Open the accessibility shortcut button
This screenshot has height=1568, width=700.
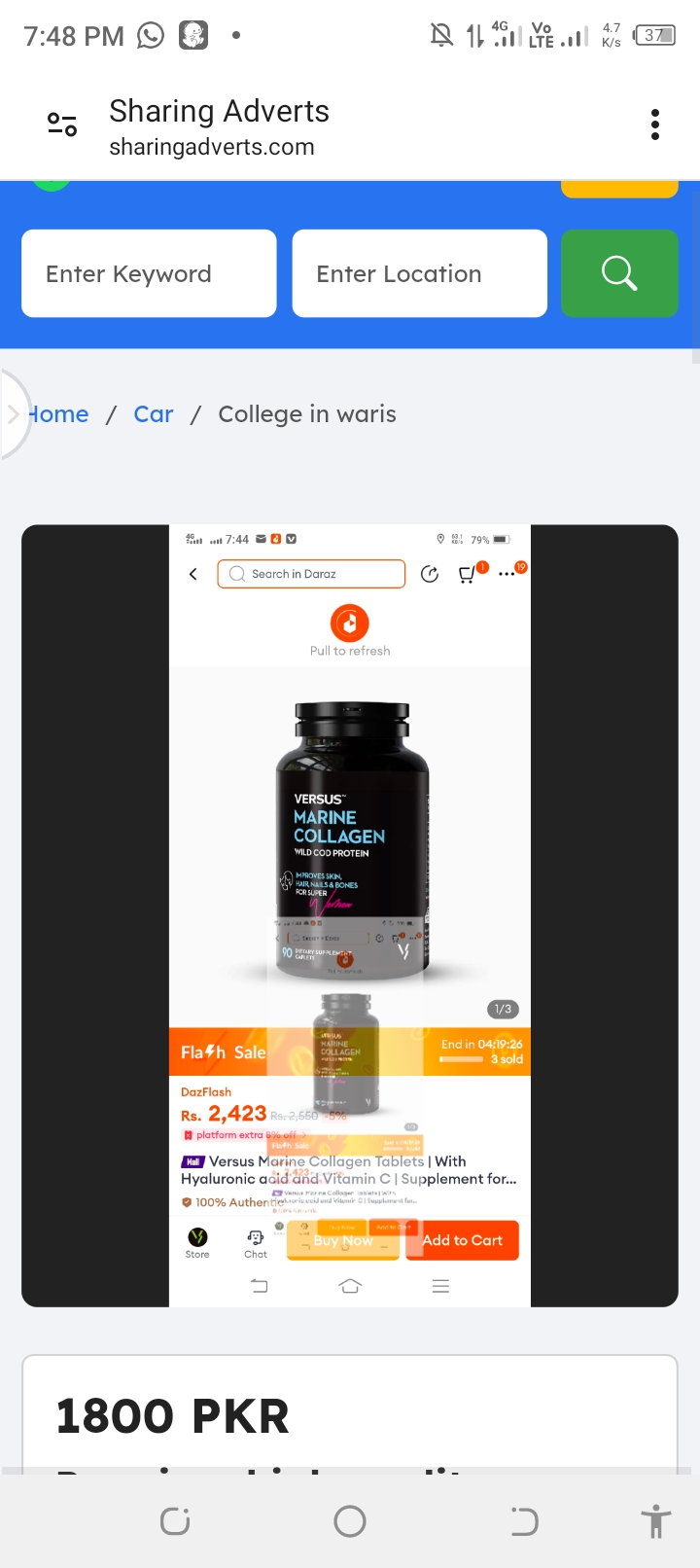coord(655,1521)
